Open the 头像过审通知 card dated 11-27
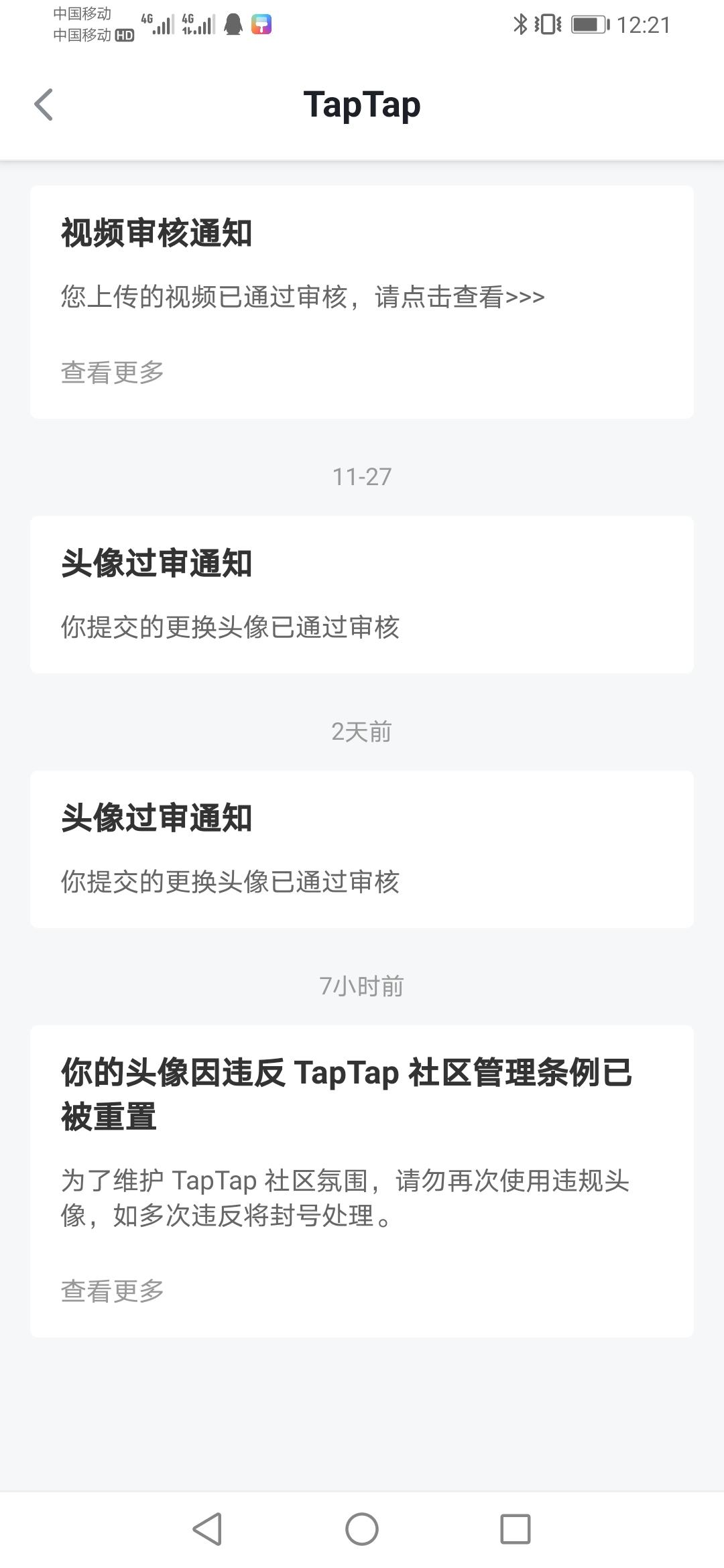Viewport: 724px width, 1568px height. [x=362, y=594]
